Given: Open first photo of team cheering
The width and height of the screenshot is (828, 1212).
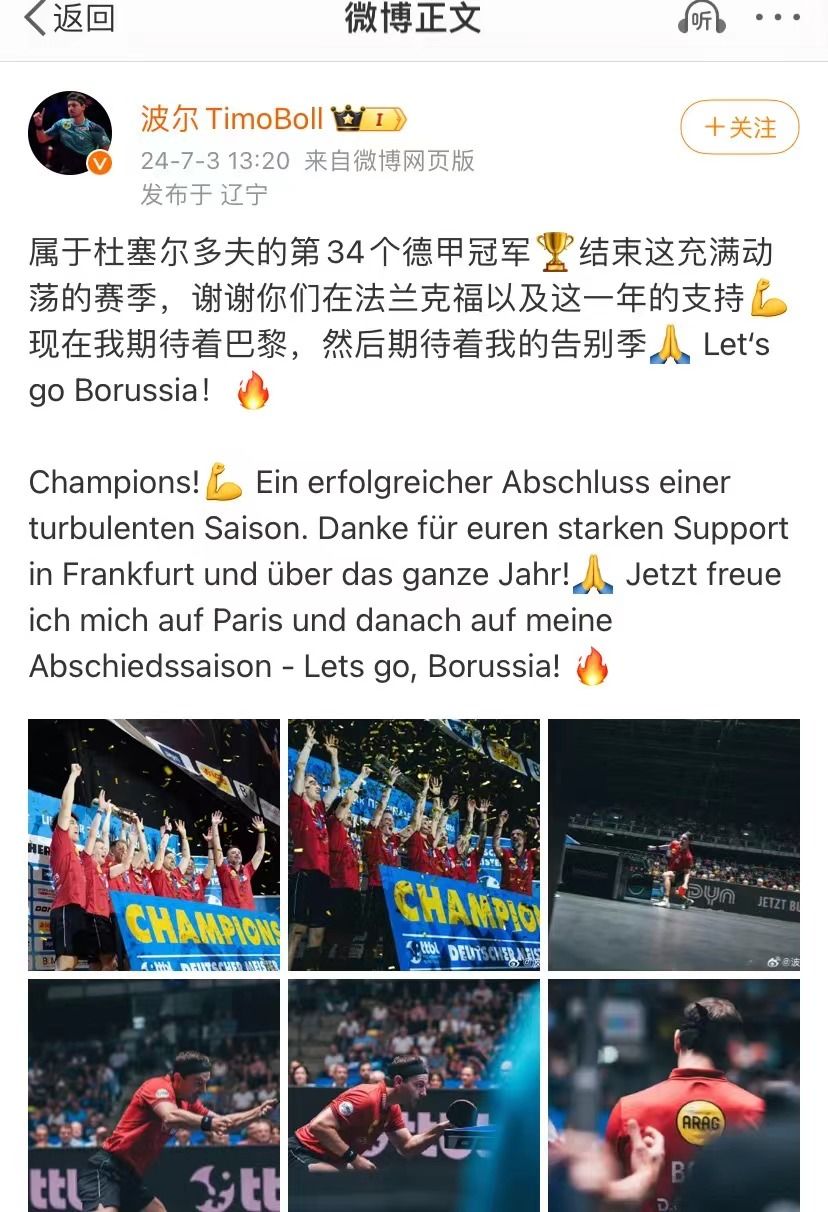Looking at the screenshot, I should click(x=154, y=844).
